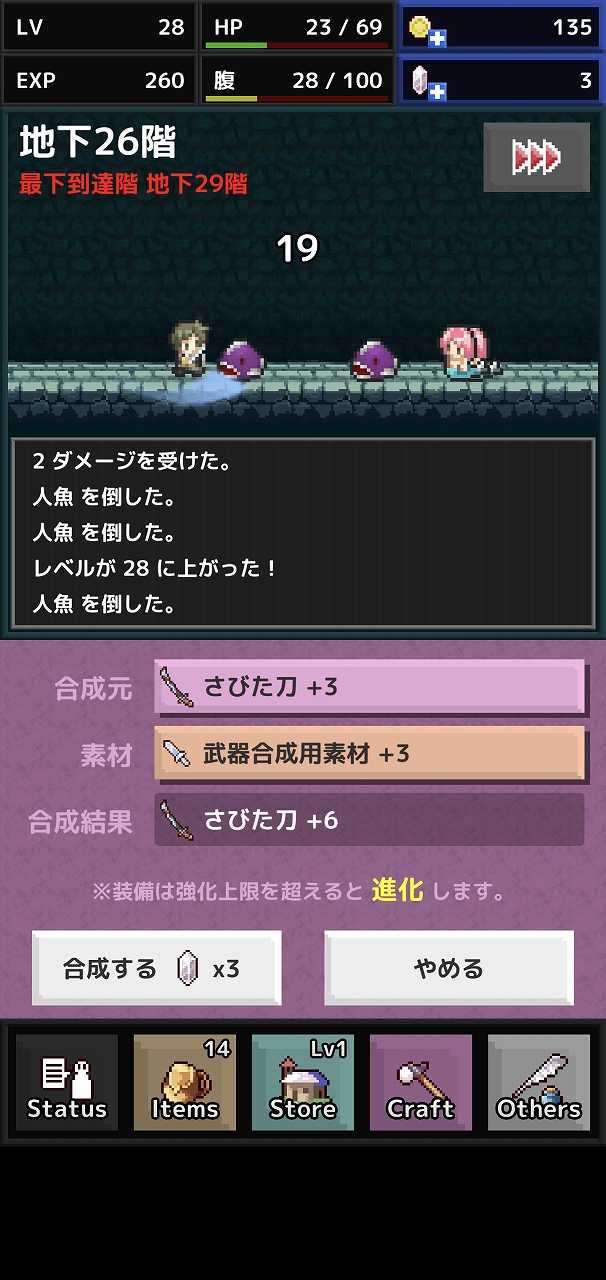Viewport: 606px width, 1280px height.
Task: Select the base item さびた刀 +3
Action: coord(369,687)
